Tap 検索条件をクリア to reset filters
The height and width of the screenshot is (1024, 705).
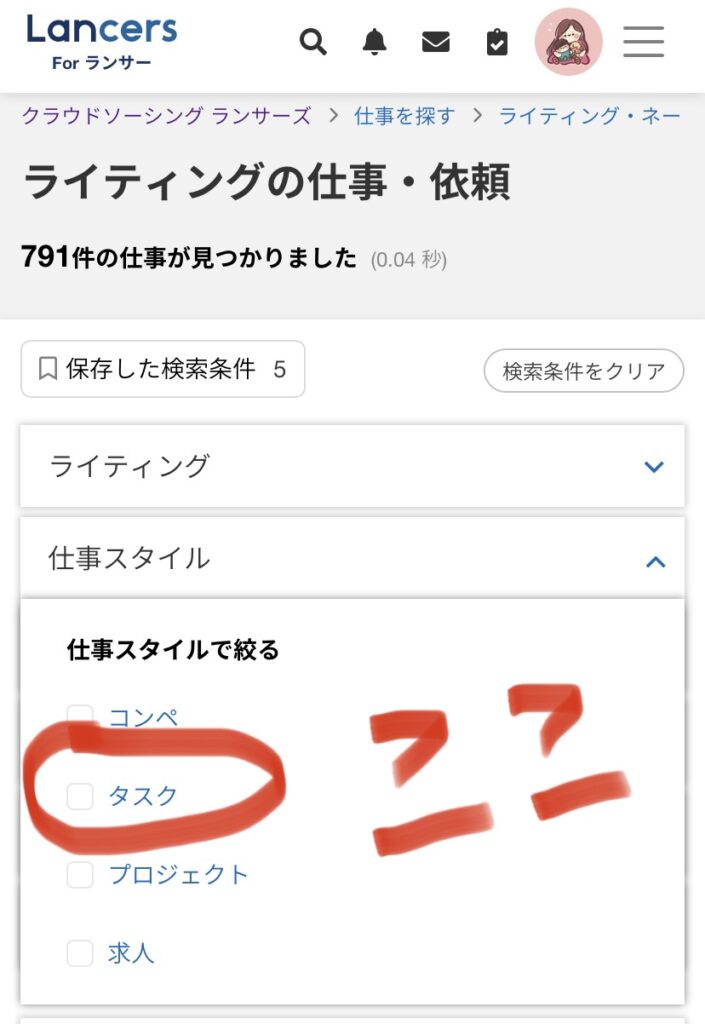[x=583, y=371]
